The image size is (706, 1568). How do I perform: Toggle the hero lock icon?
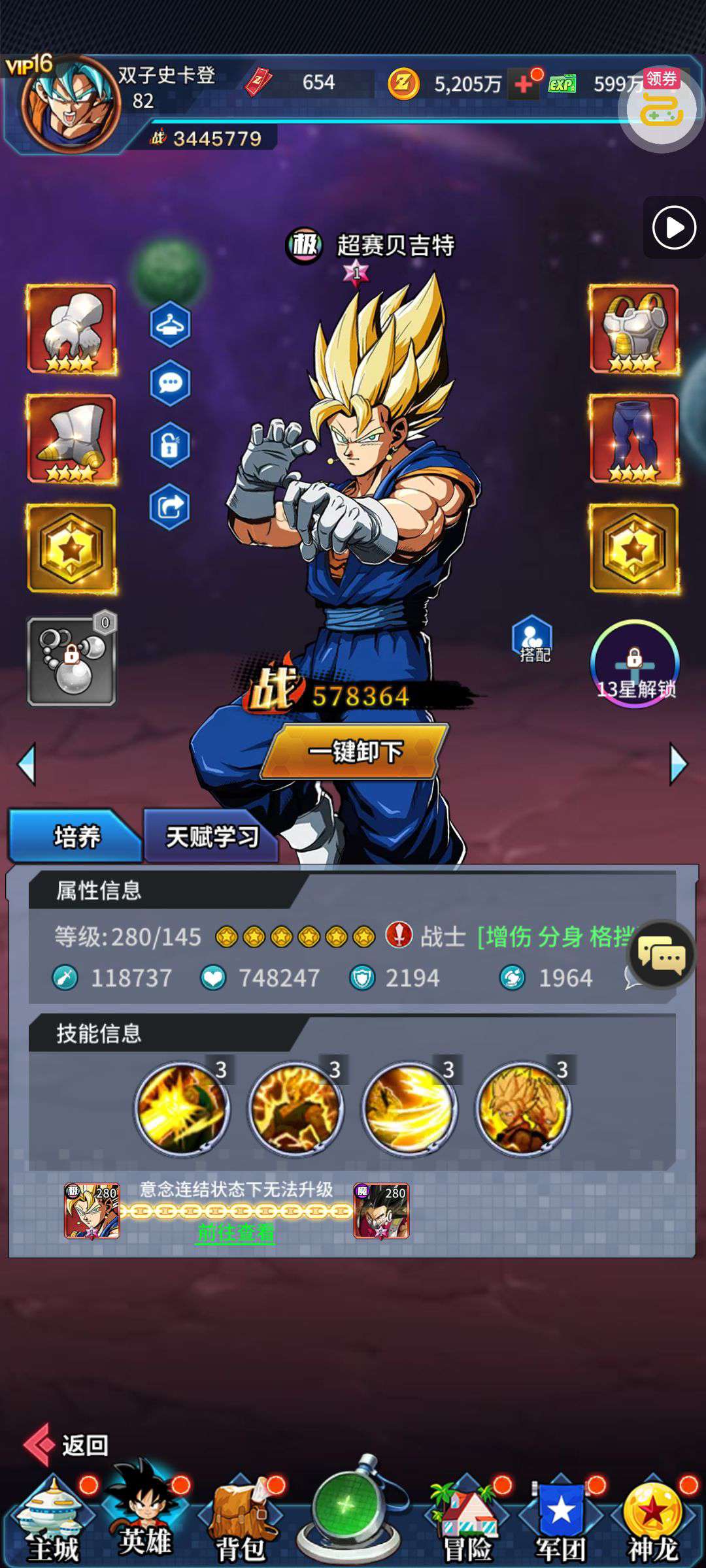170,446
